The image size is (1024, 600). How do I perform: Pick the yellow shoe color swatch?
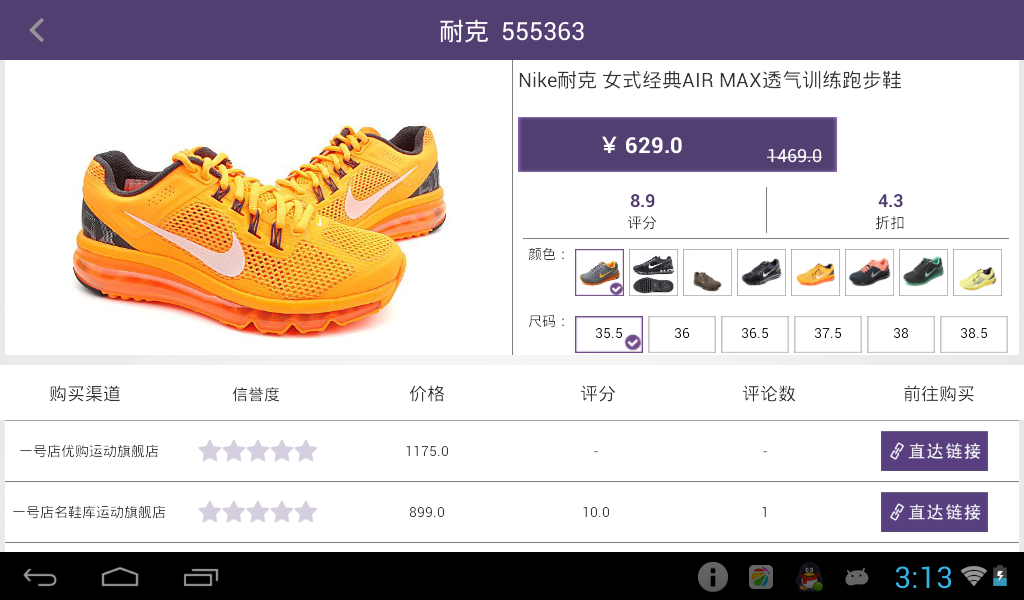pyautogui.click(x=977, y=272)
